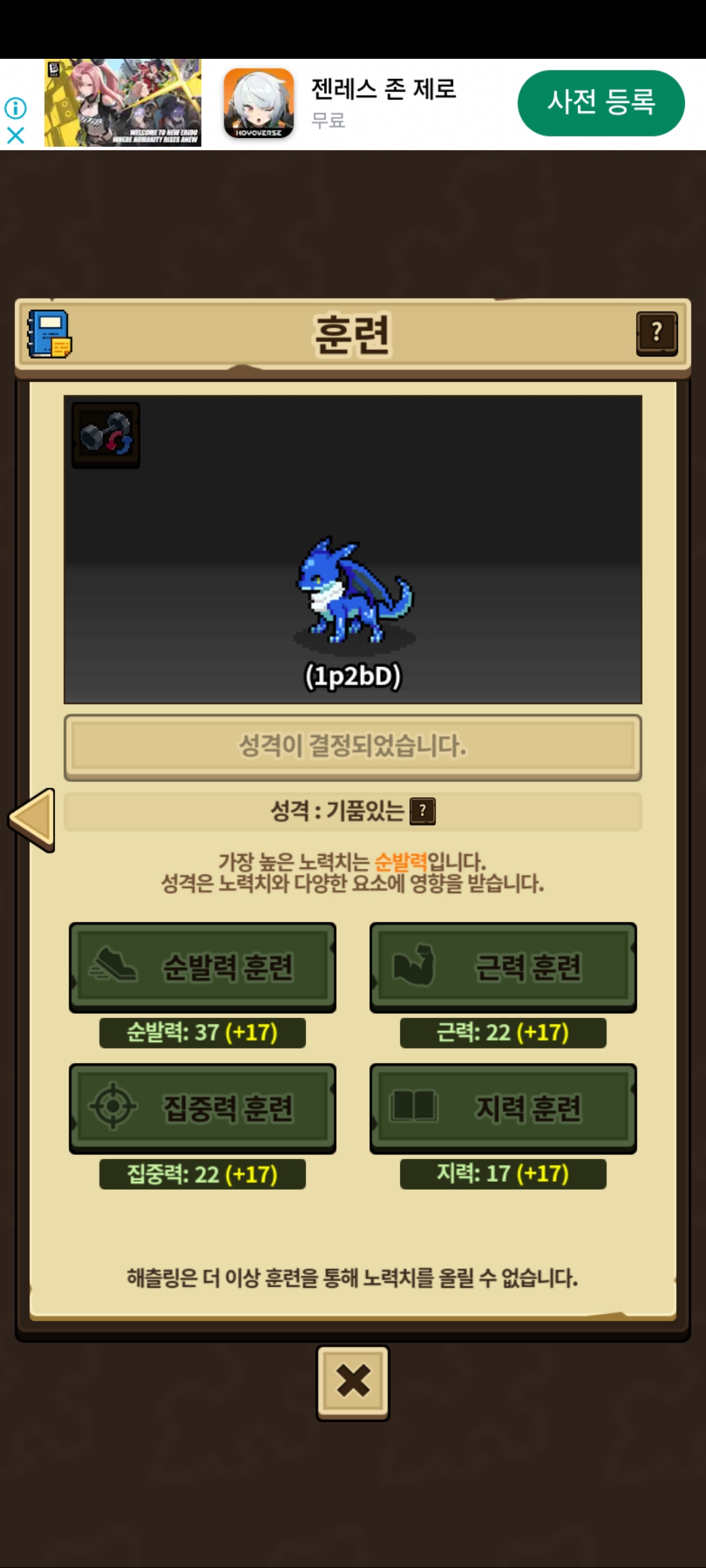Open the blue notebook icon in the training header
The image size is (706, 1568).
(49, 334)
